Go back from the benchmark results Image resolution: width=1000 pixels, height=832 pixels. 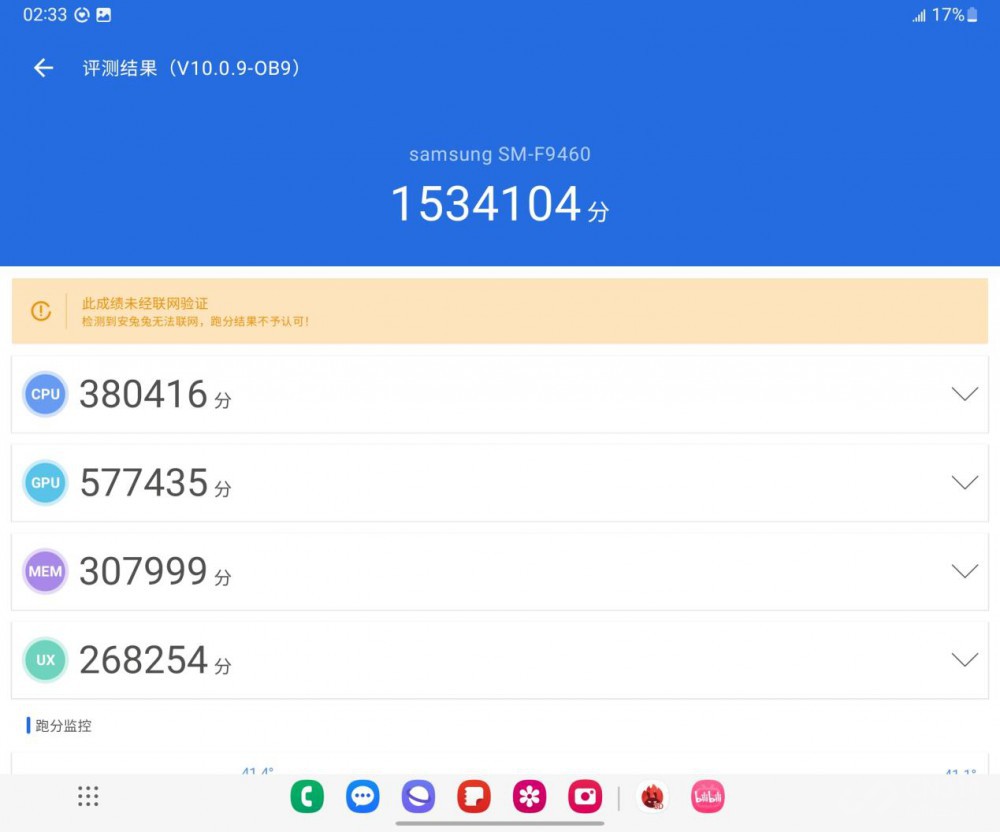[43, 68]
